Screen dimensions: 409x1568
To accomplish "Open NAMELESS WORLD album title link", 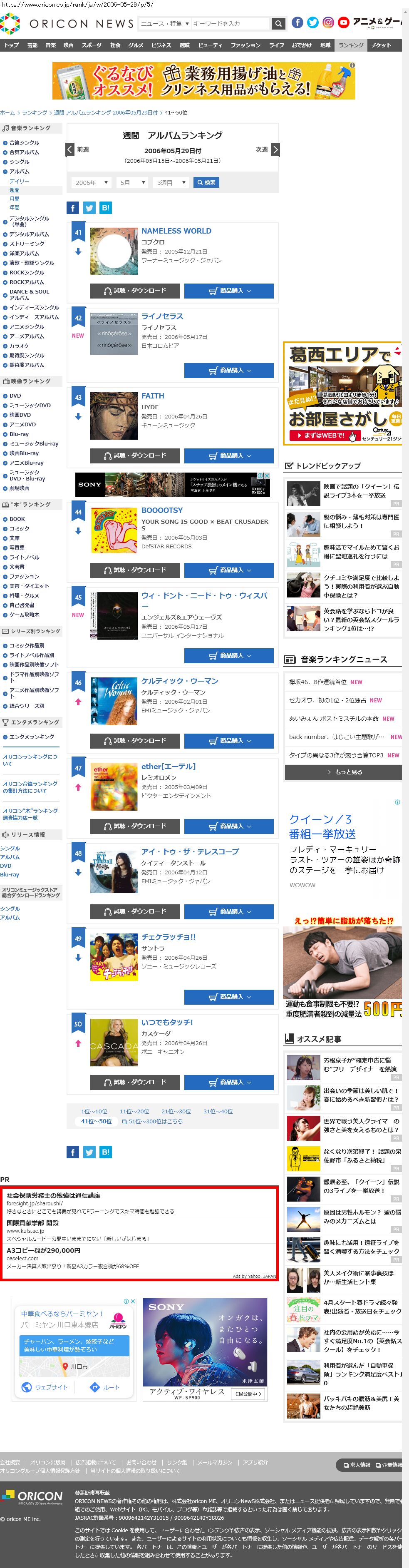I will point(176,231).
